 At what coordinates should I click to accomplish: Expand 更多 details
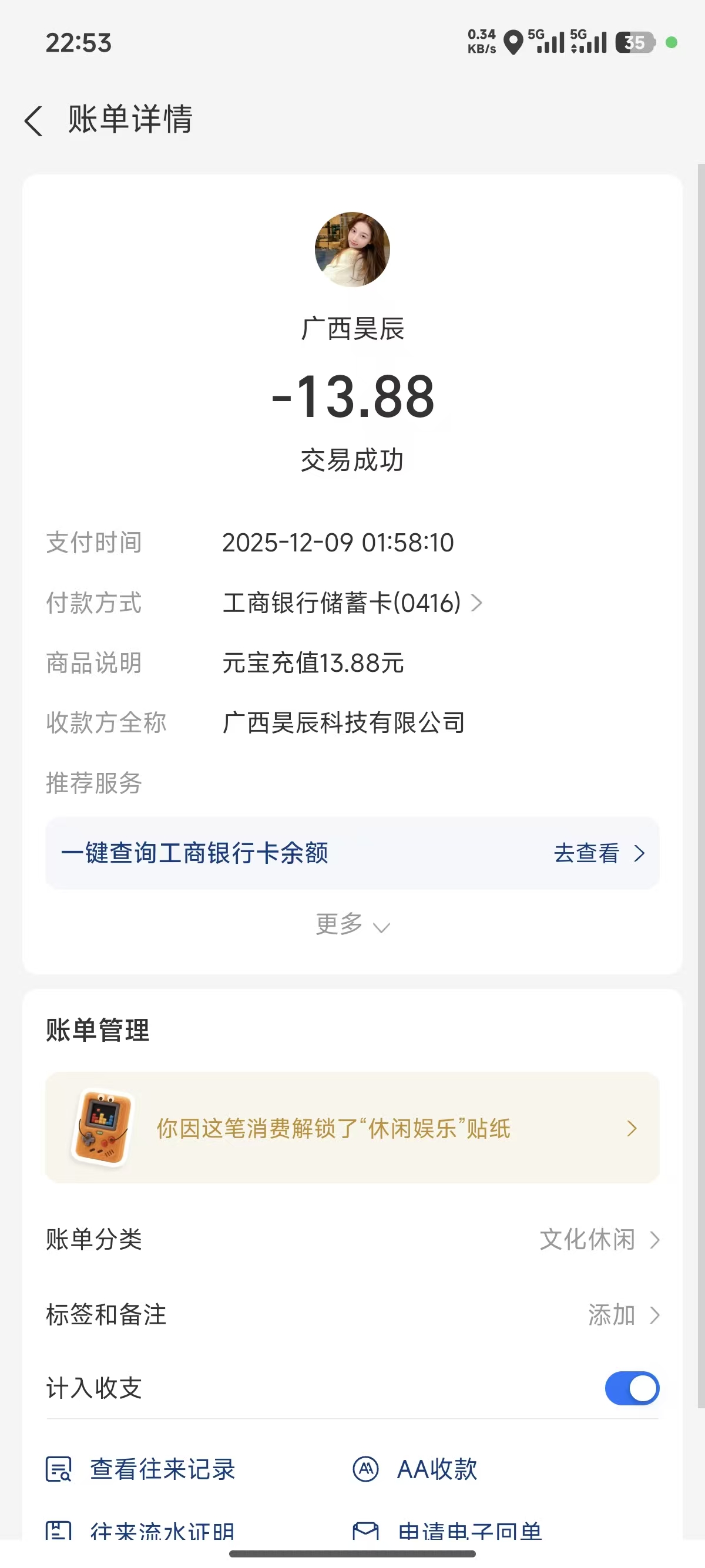click(352, 924)
